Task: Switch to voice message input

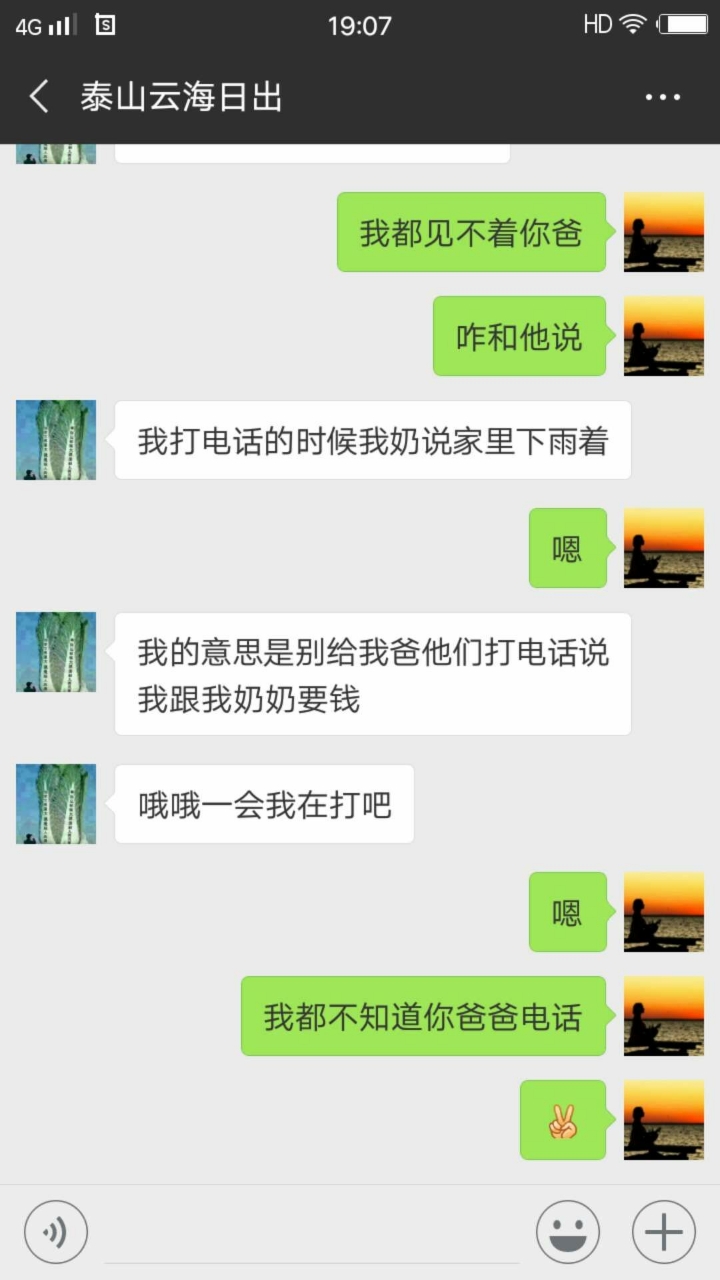Action: [x=56, y=1232]
